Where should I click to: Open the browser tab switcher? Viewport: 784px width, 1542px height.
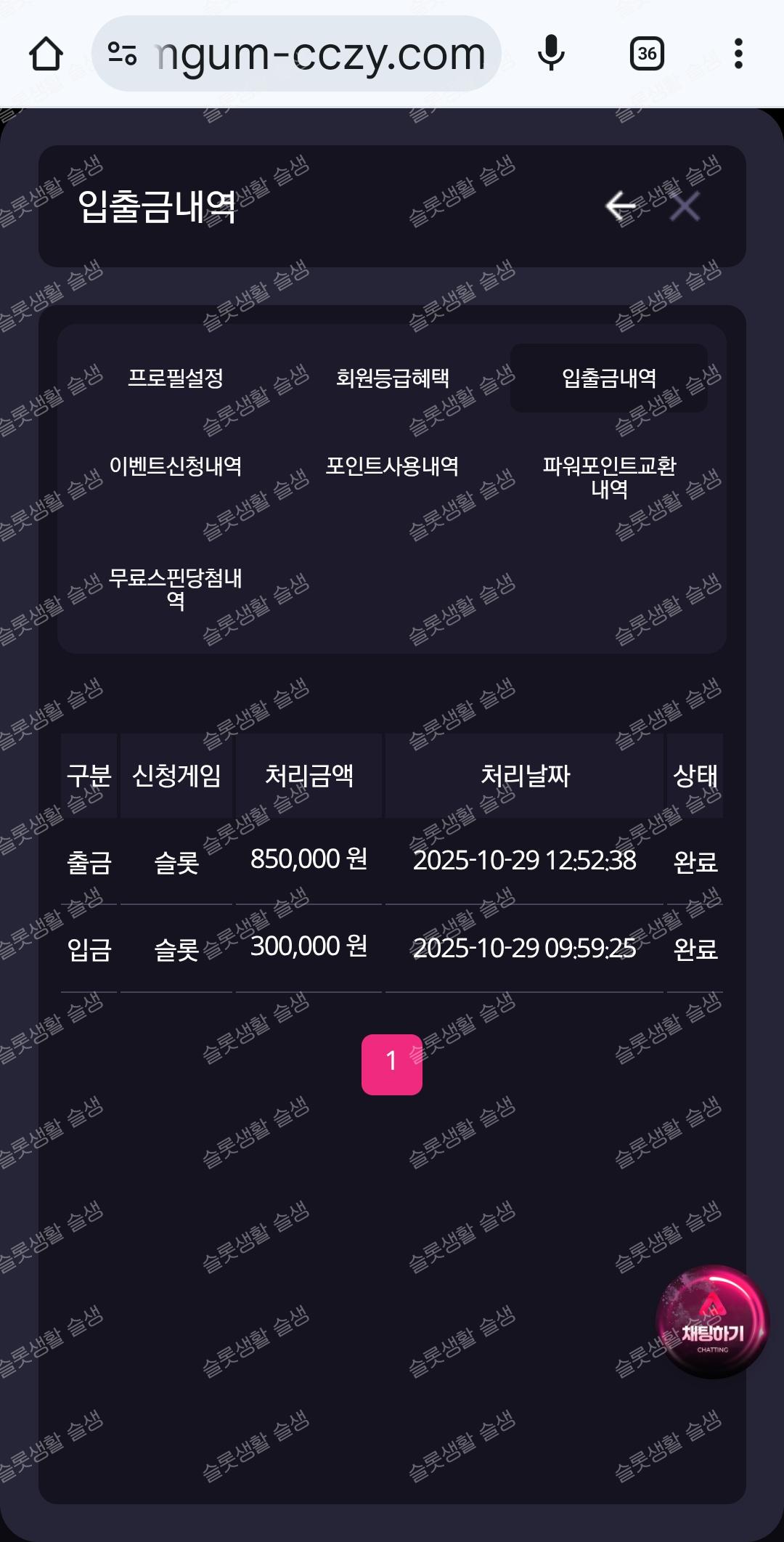pos(646,54)
